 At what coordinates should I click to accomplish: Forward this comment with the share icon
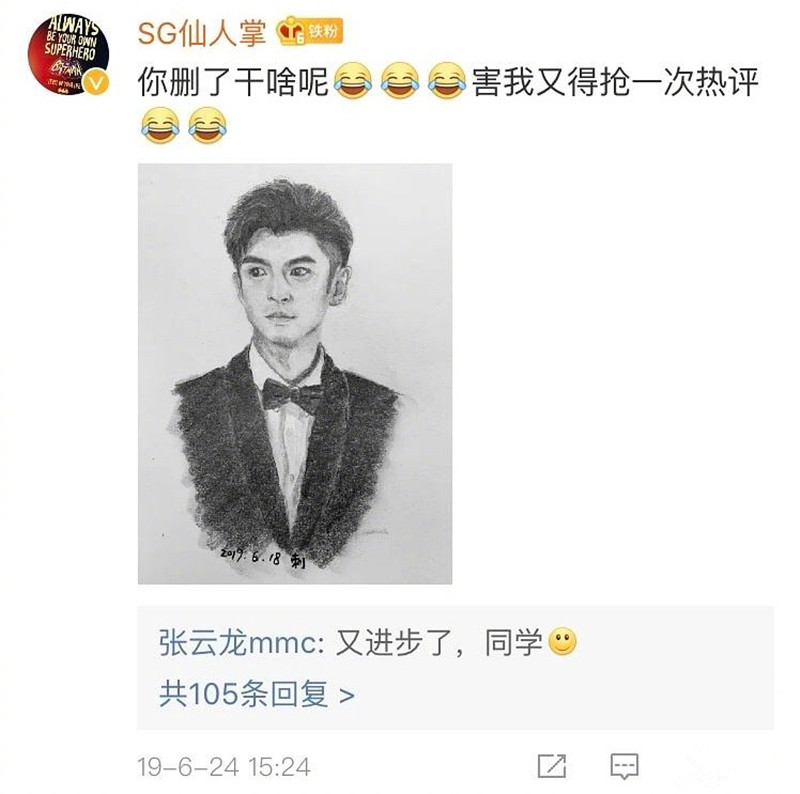551,766
